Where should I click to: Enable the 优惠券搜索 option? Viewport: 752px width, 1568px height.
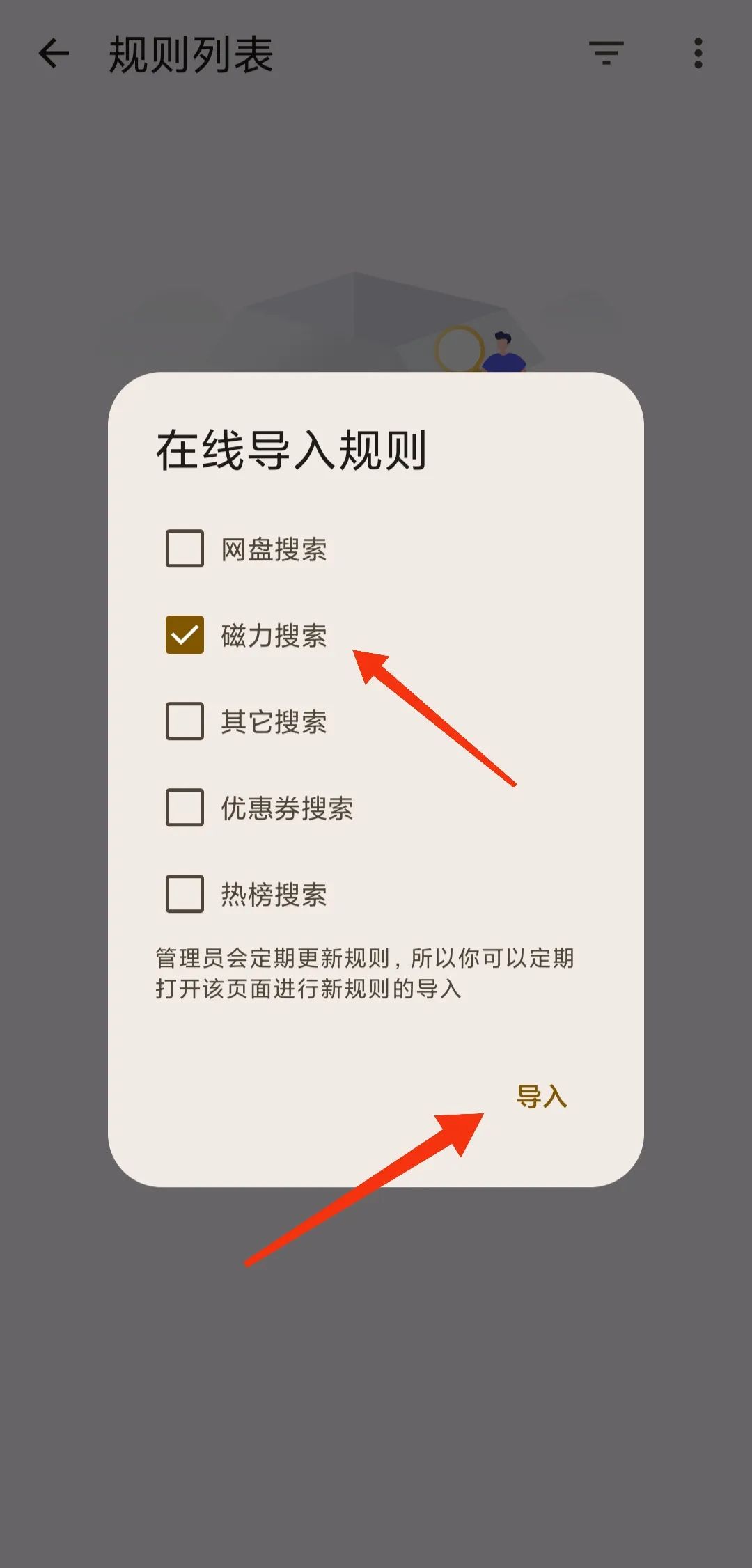185,807
